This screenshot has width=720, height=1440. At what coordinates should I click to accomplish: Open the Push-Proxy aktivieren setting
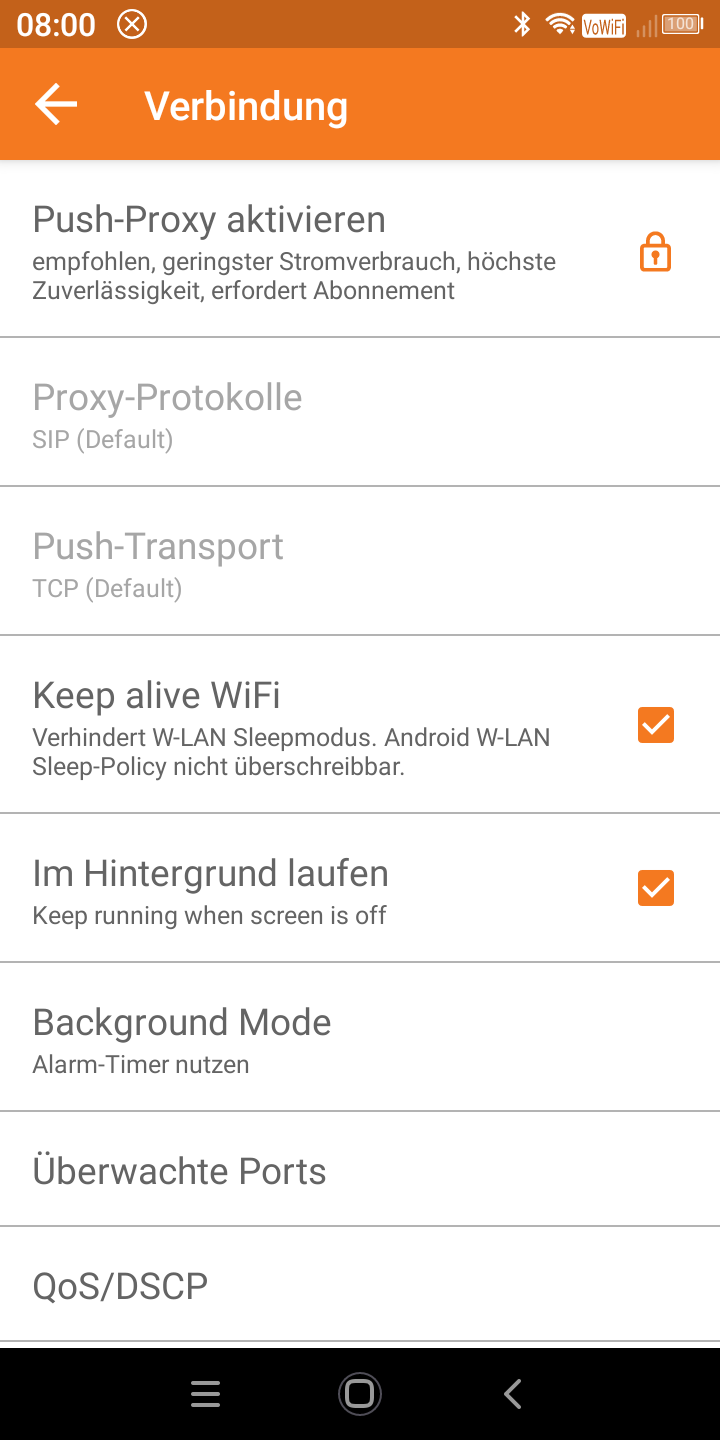coord(360,250)
